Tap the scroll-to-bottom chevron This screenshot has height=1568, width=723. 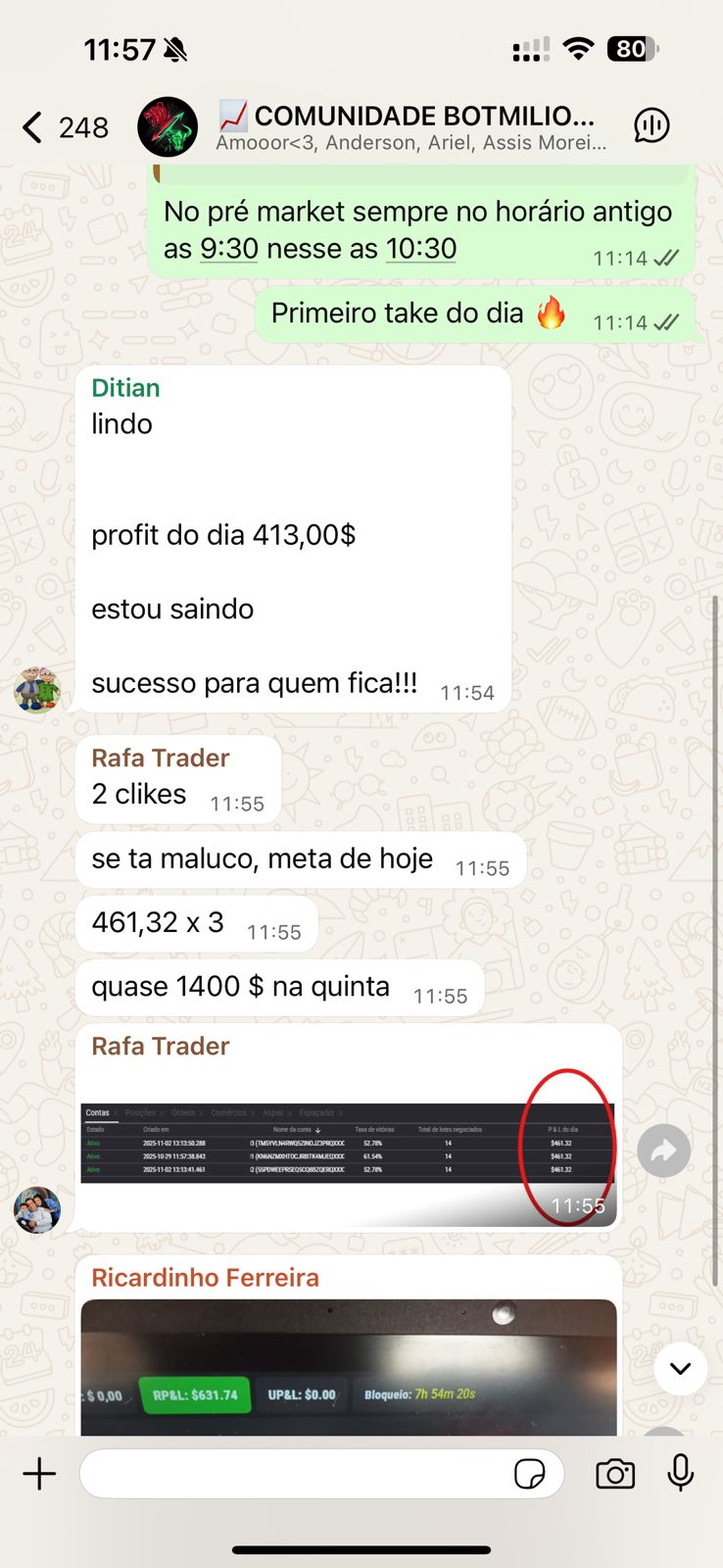(x=680, y=1369)
